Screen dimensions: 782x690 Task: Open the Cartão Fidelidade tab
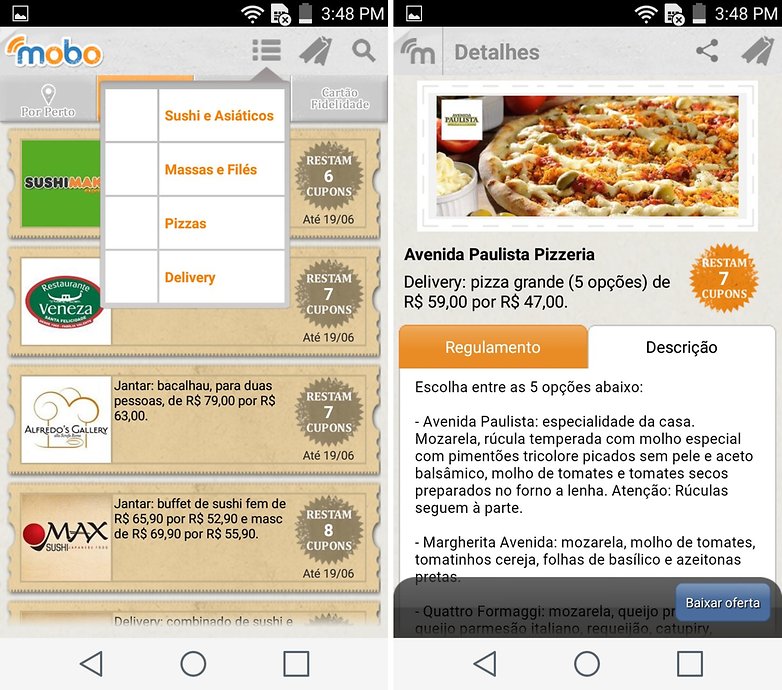[339, 99]
